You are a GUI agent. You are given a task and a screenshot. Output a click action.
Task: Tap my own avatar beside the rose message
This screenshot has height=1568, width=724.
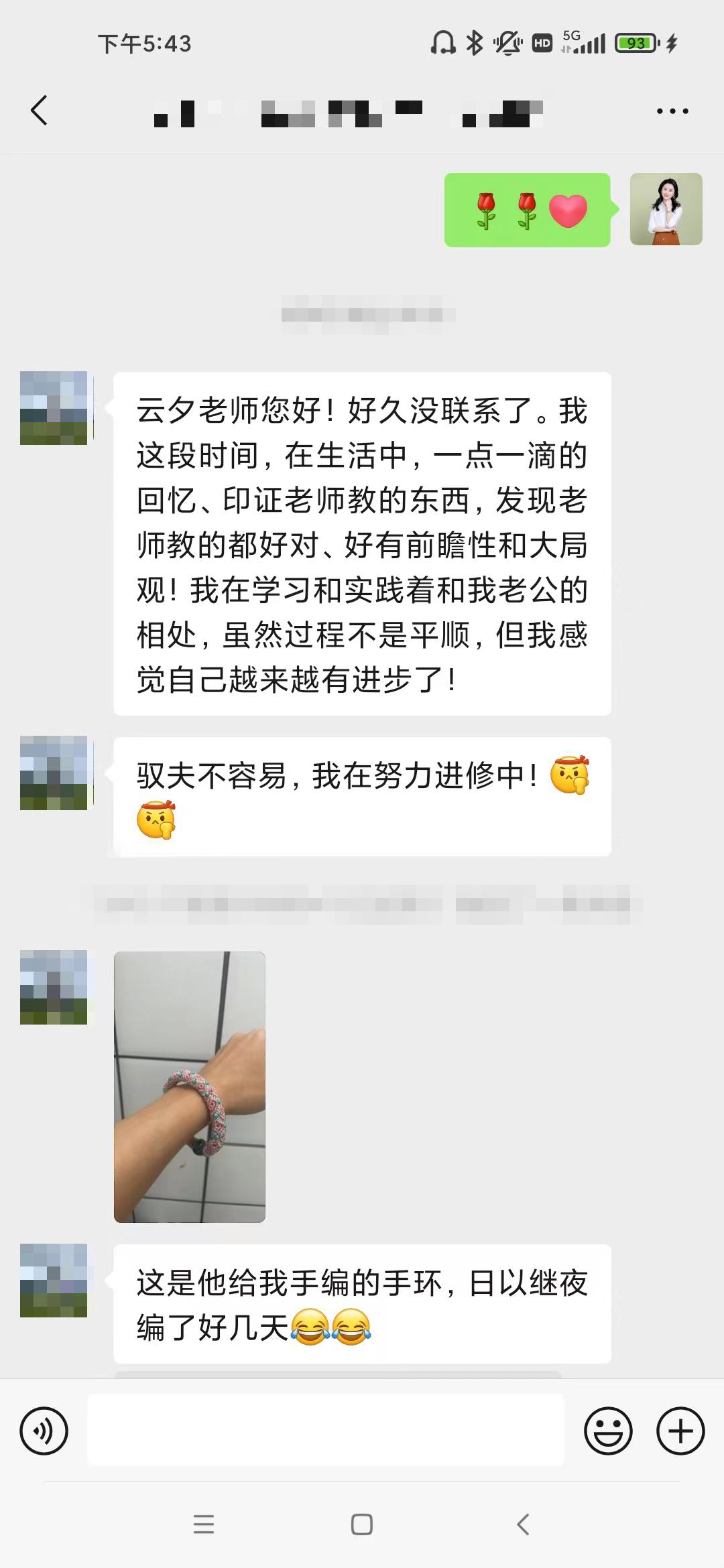pos(666,210)
